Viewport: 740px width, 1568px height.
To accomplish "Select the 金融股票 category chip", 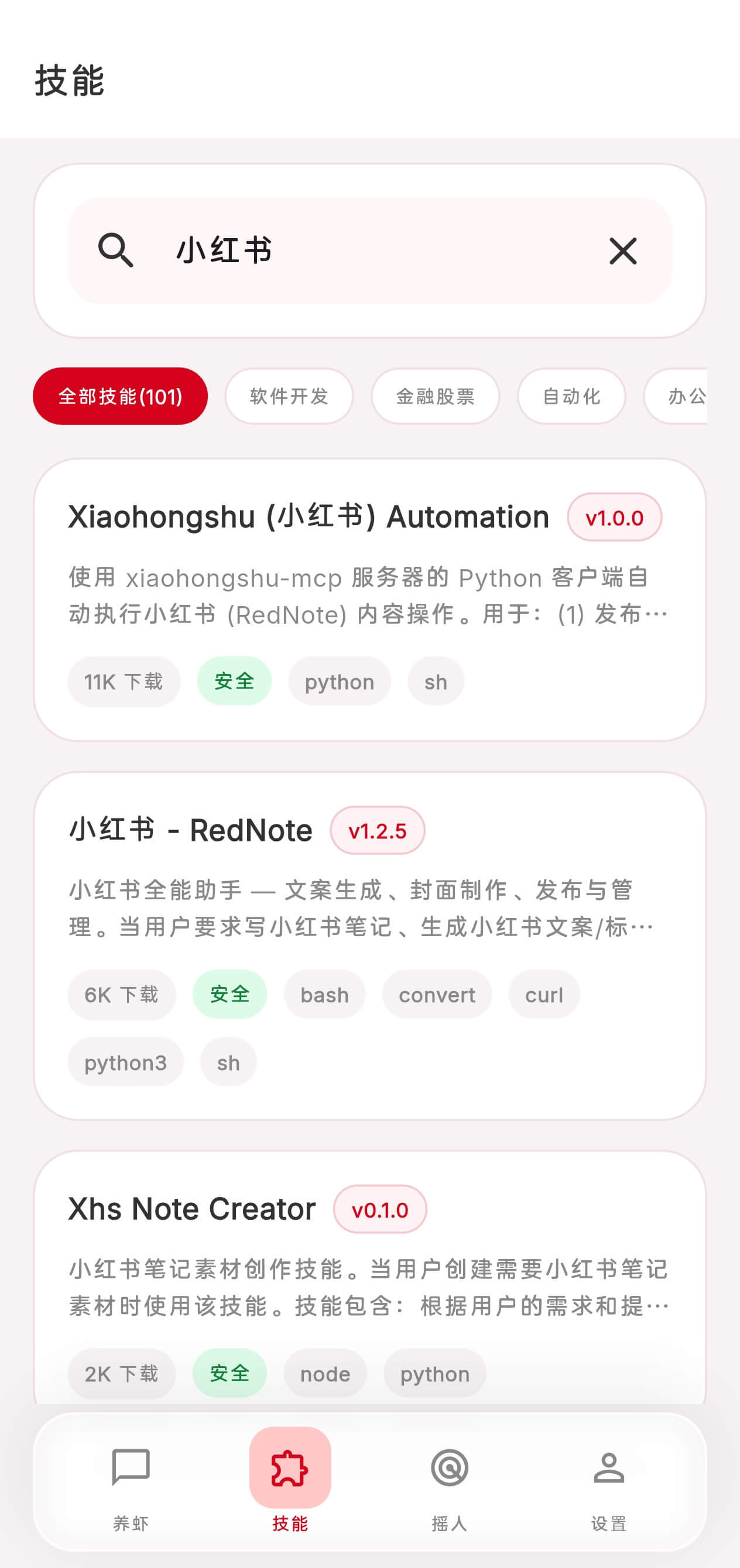I will 436,396.
